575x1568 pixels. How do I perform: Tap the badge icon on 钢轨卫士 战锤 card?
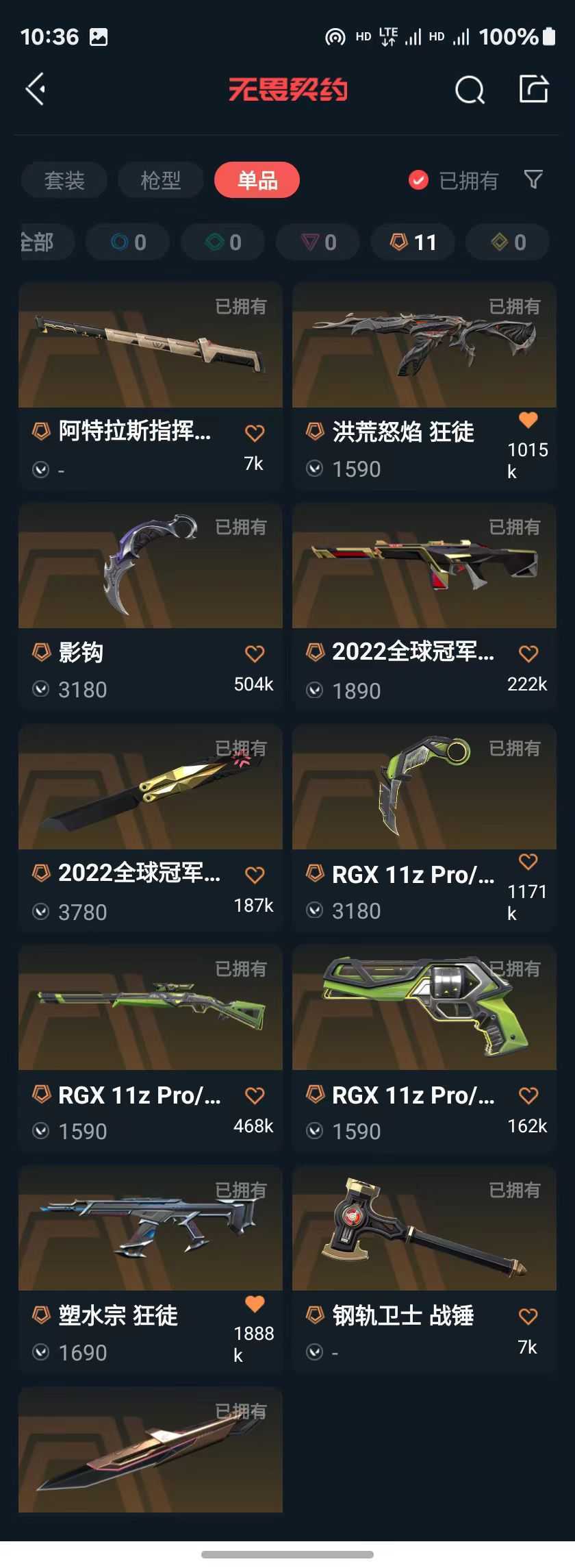tap(315, 1315)
